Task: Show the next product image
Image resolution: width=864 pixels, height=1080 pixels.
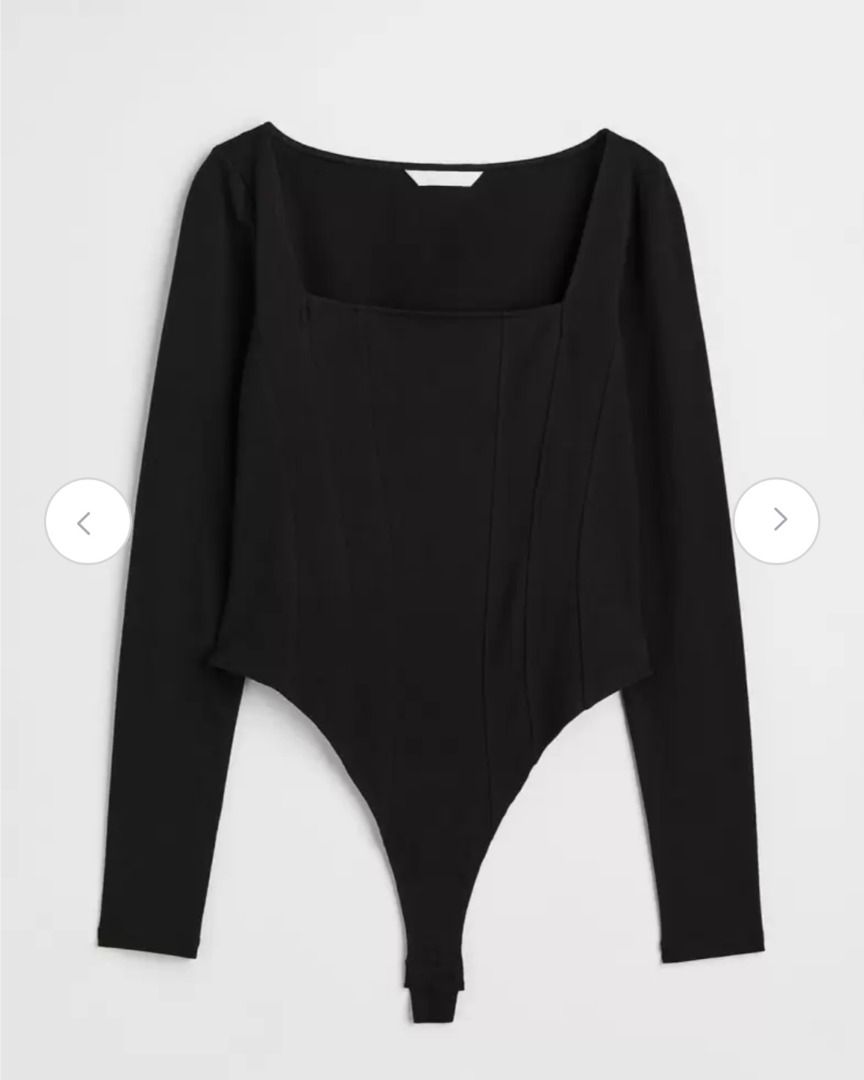Action: 777,520
